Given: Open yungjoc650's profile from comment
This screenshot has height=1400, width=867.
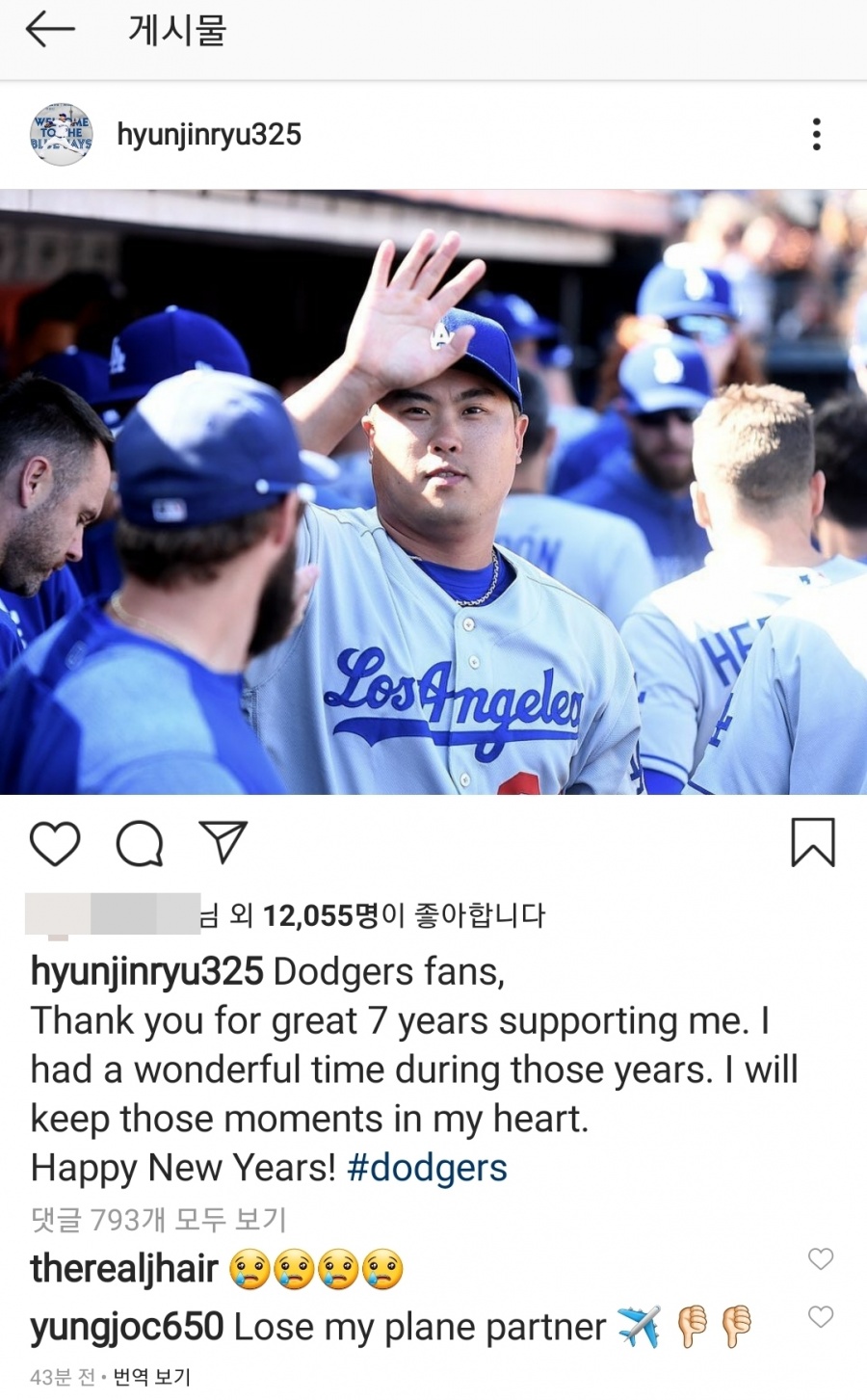Looking at the screenshot, I should click(127, 1327).
